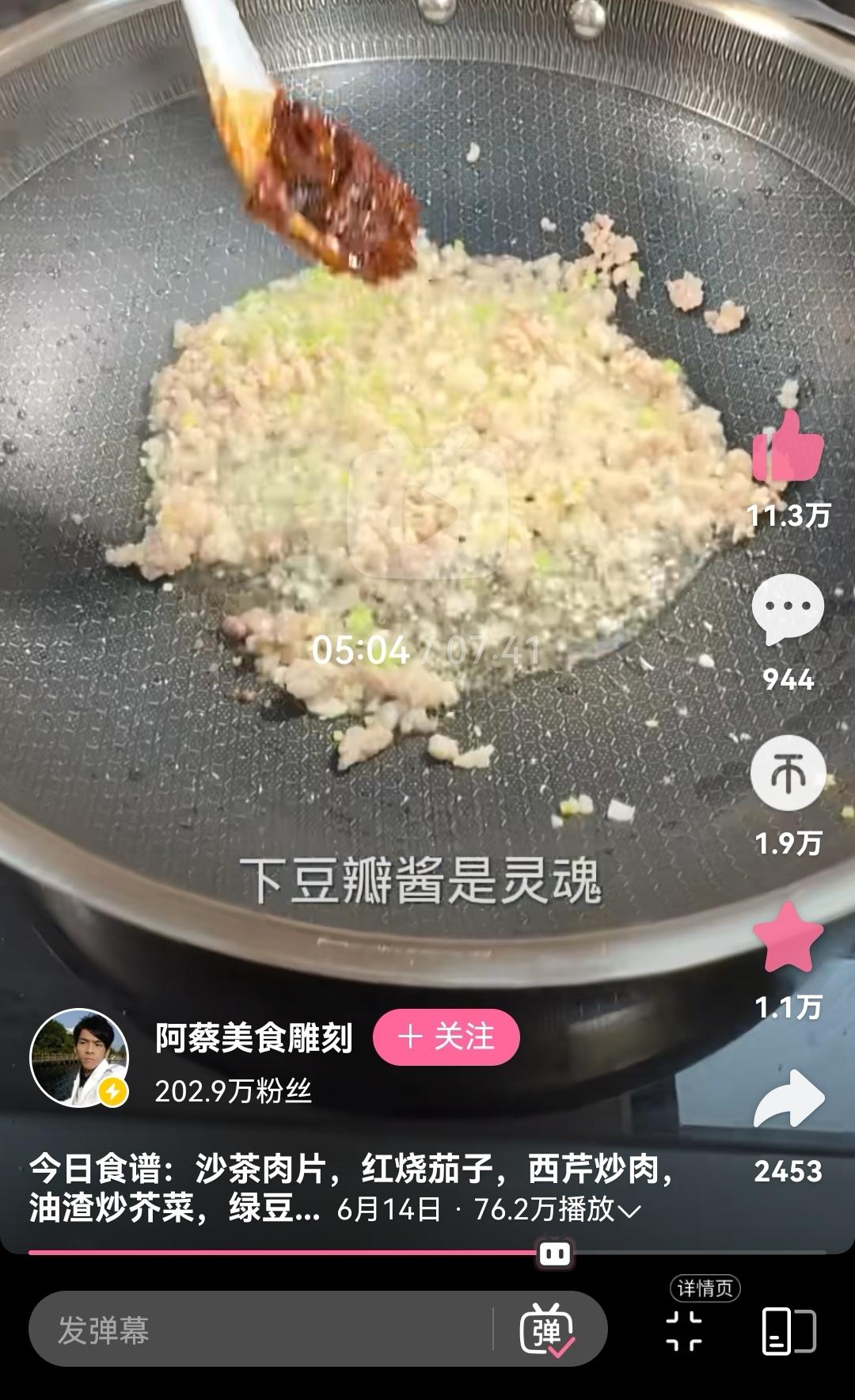
Task: Give coins to this video
Action: [x=788, y=774]
